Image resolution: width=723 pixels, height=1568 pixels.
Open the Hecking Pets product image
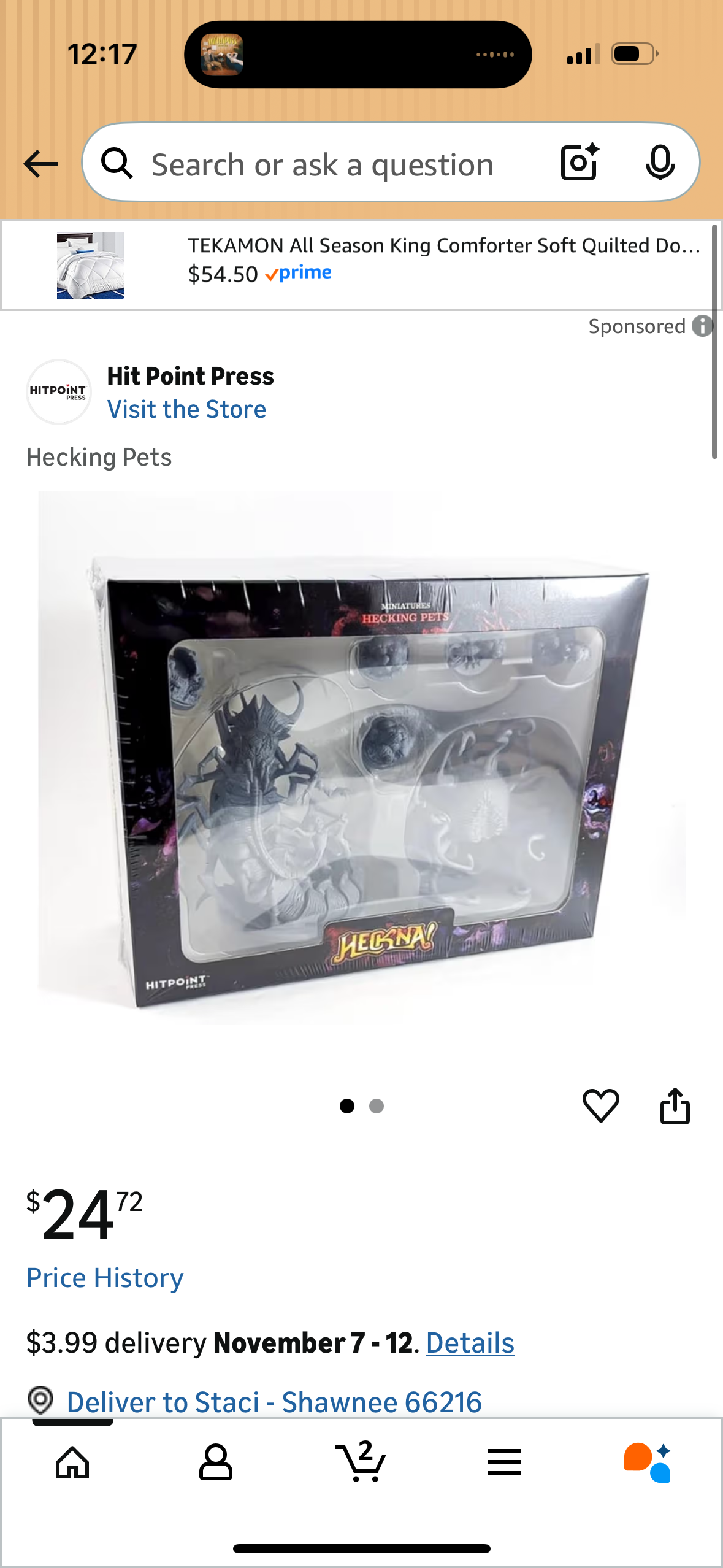(362, 758)
